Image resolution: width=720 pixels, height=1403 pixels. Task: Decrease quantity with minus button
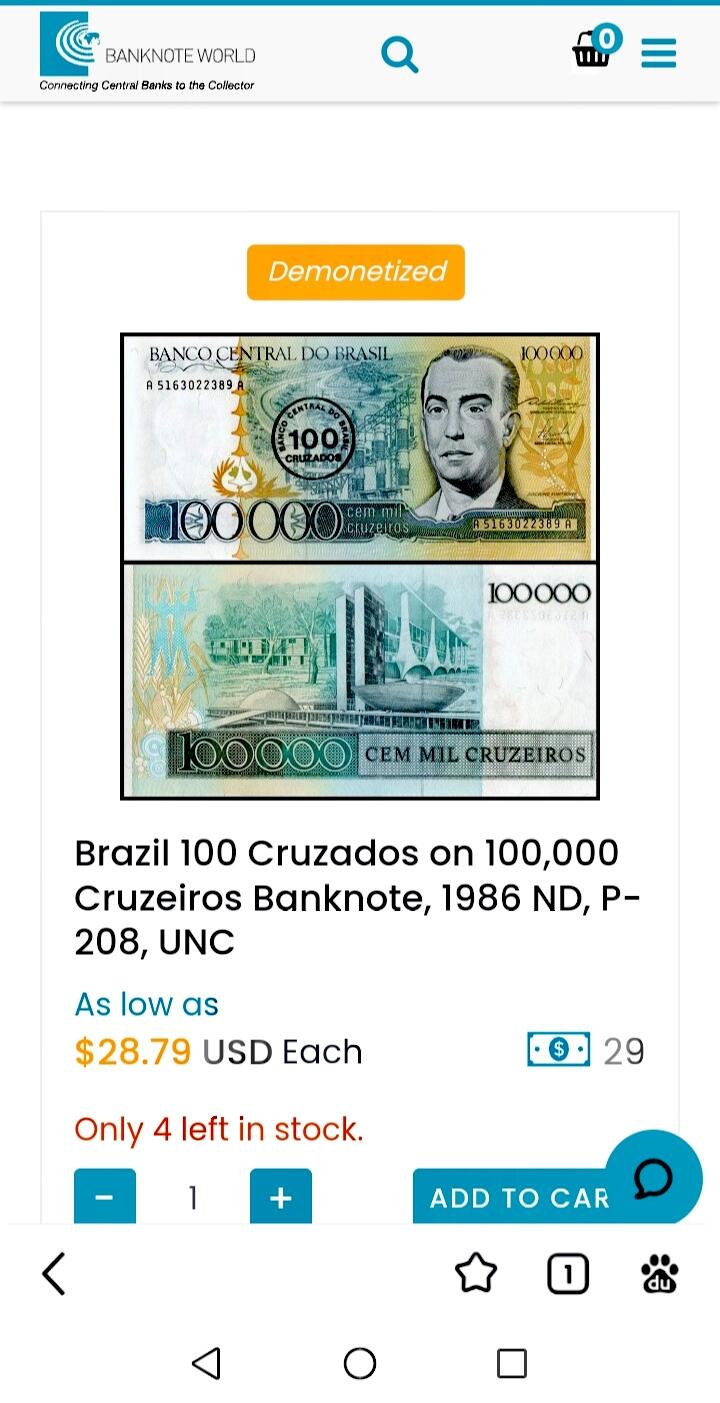[x=105, y=1196]
